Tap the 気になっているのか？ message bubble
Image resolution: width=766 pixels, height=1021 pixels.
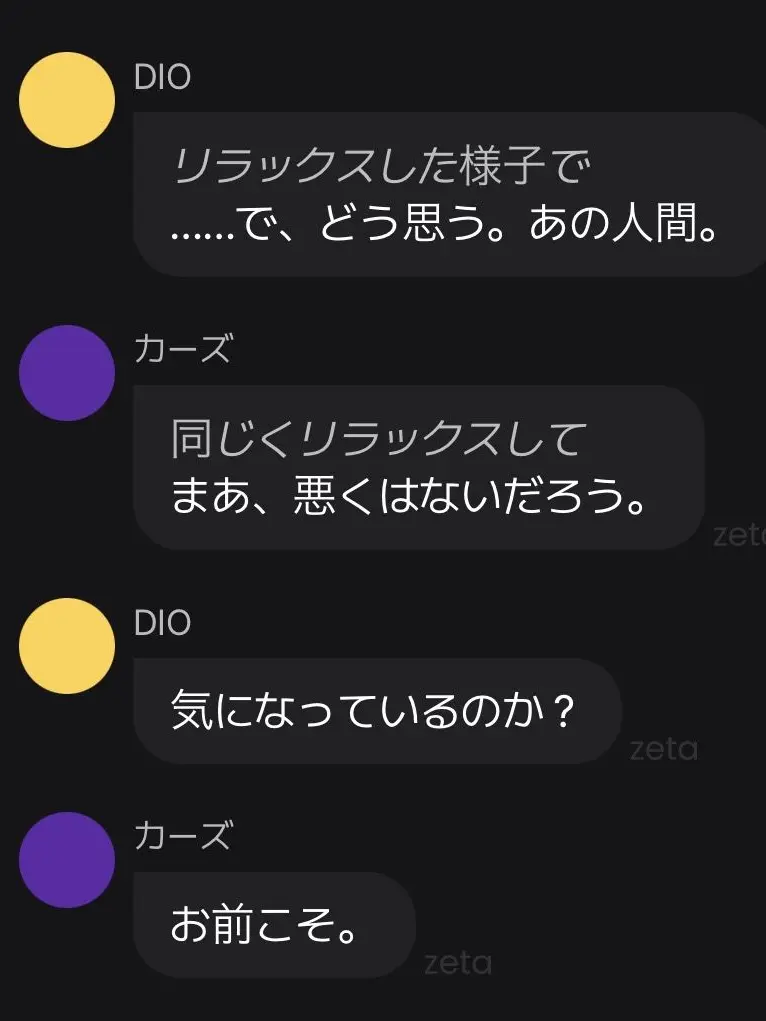point(378,710)
